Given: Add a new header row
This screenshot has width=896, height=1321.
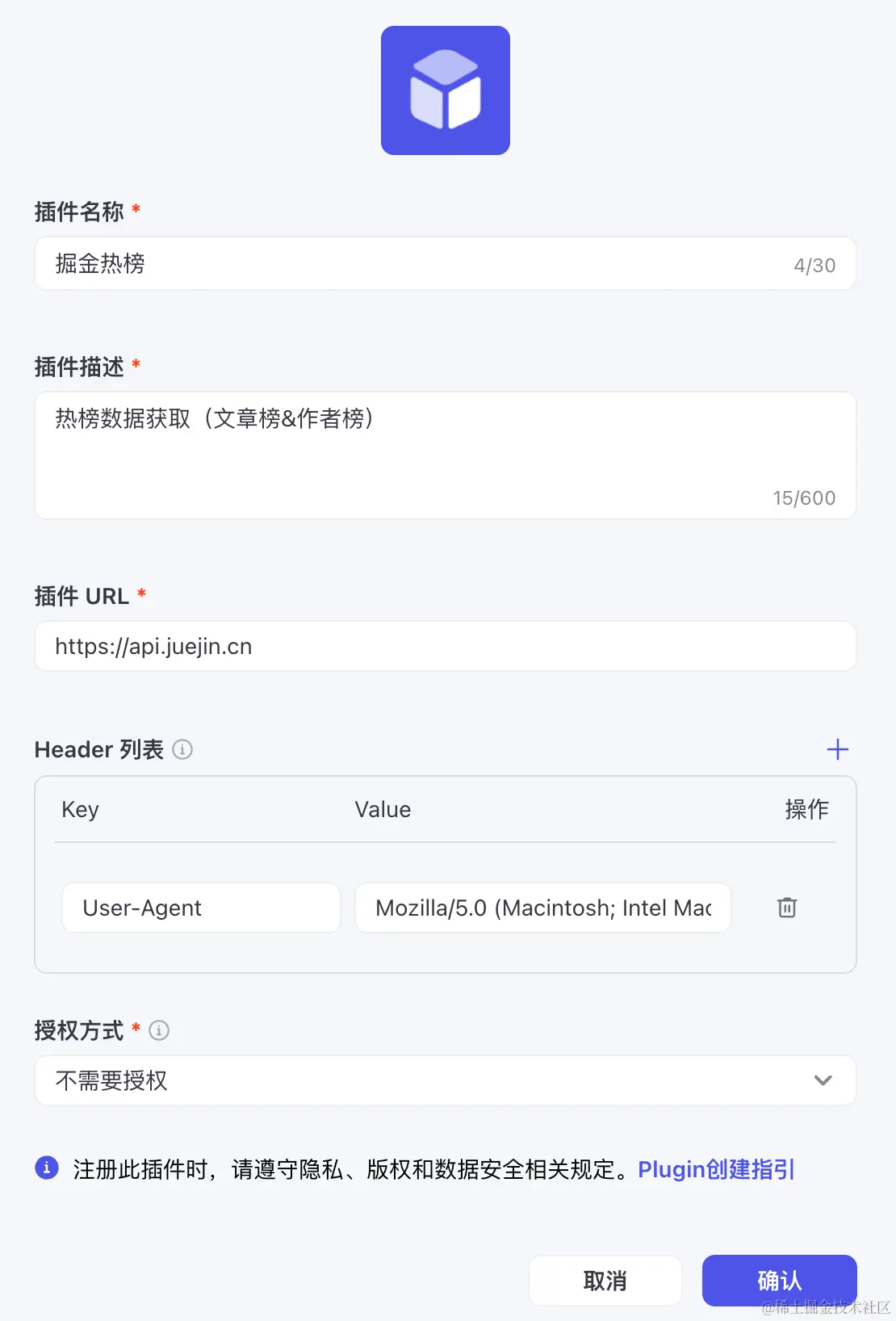Looking at the screenshot, I should click(x=837, y=749).
